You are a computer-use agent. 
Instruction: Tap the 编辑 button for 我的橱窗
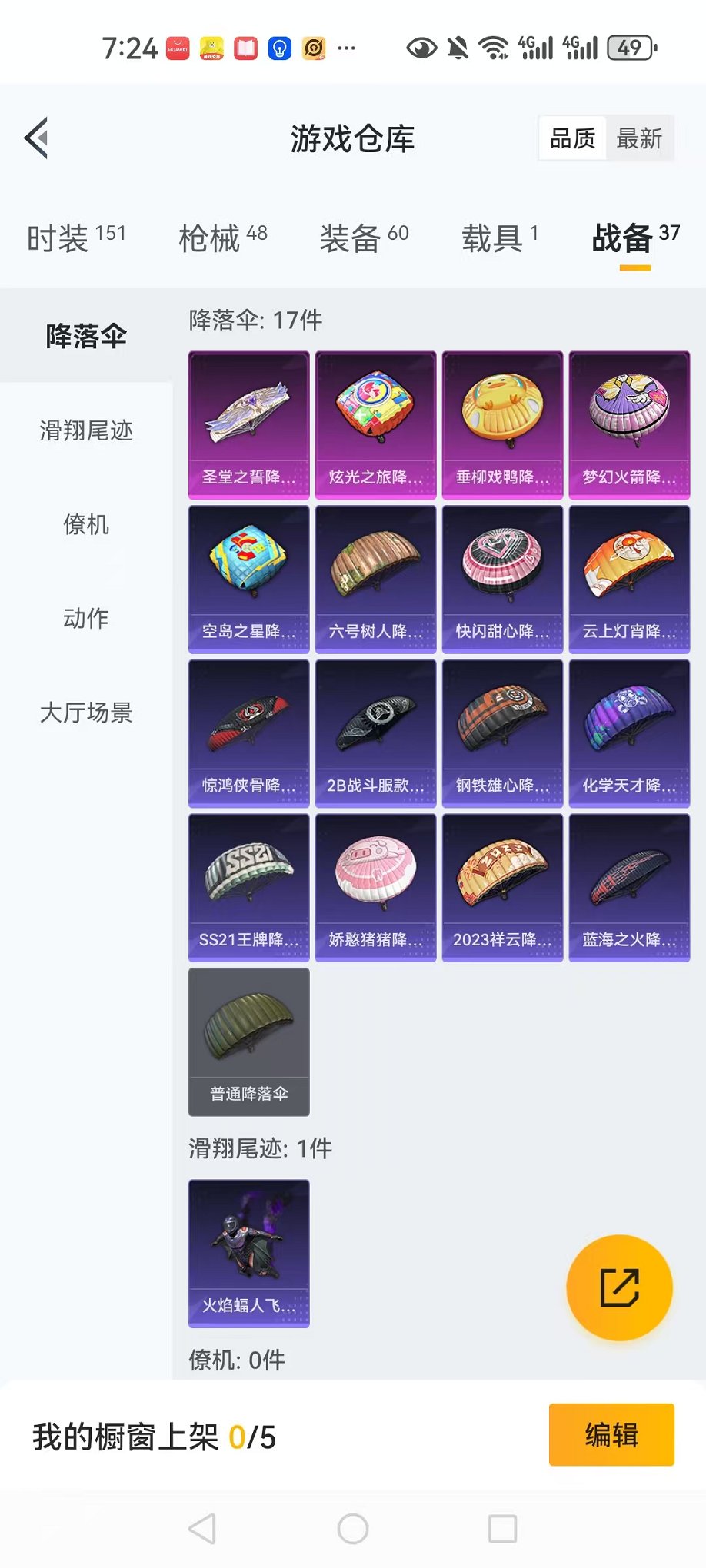coord(611,1434)
